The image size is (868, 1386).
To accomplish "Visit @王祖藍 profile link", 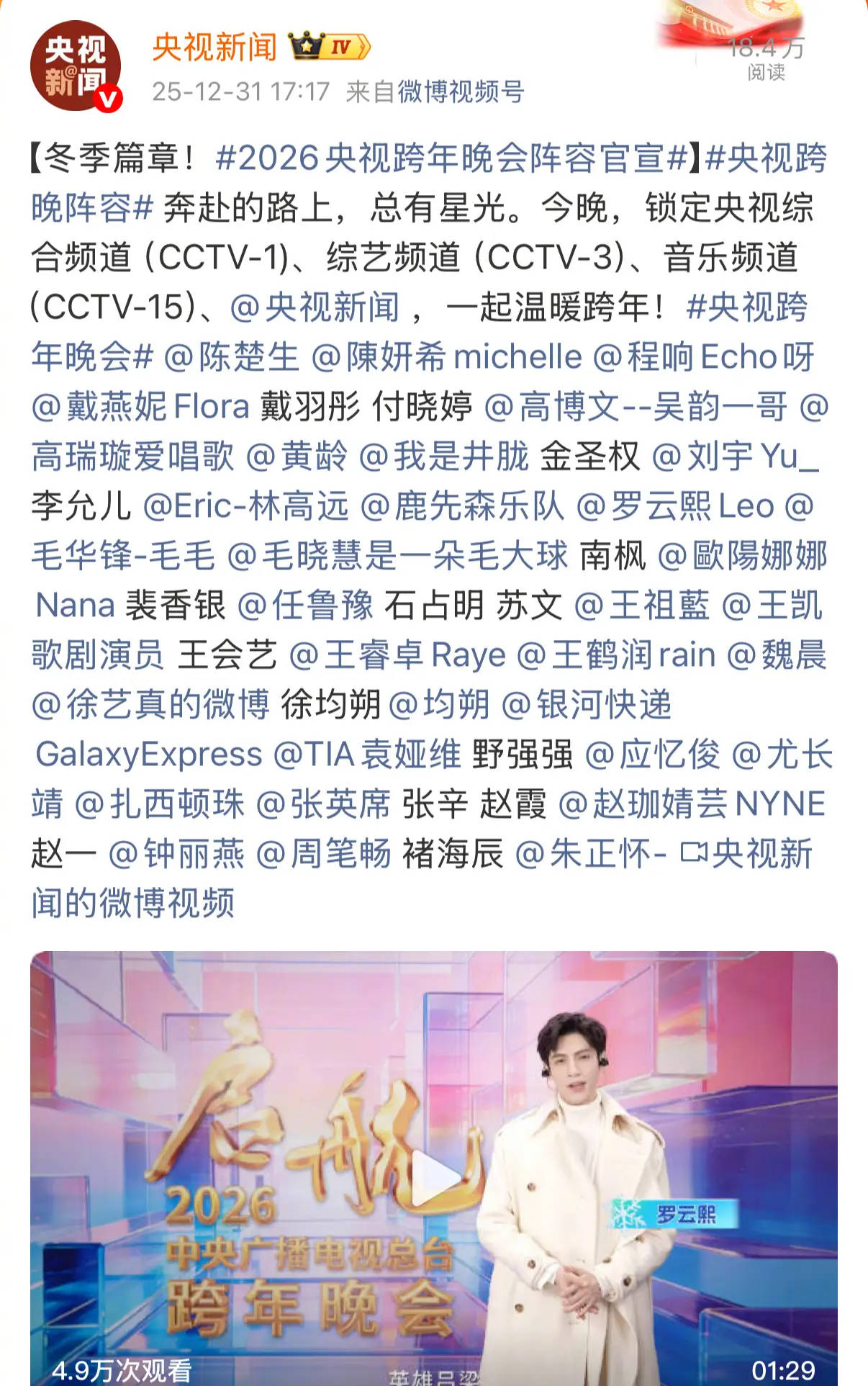I will pos(641,606).
